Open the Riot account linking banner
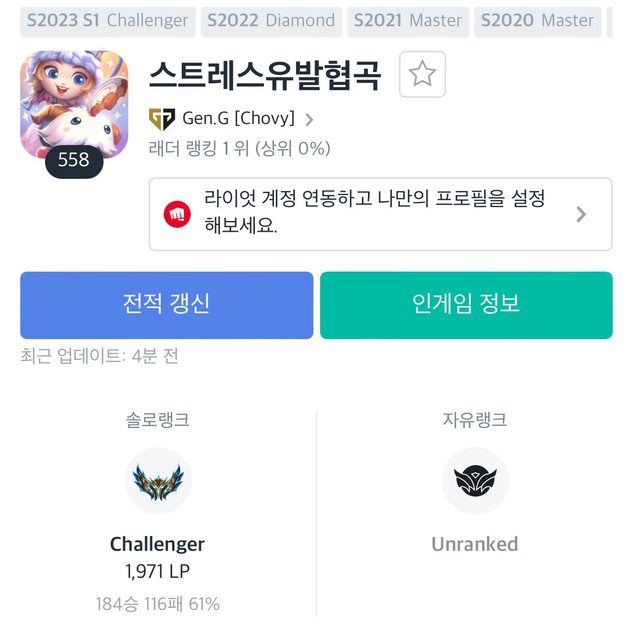 [x=380, y=214]
